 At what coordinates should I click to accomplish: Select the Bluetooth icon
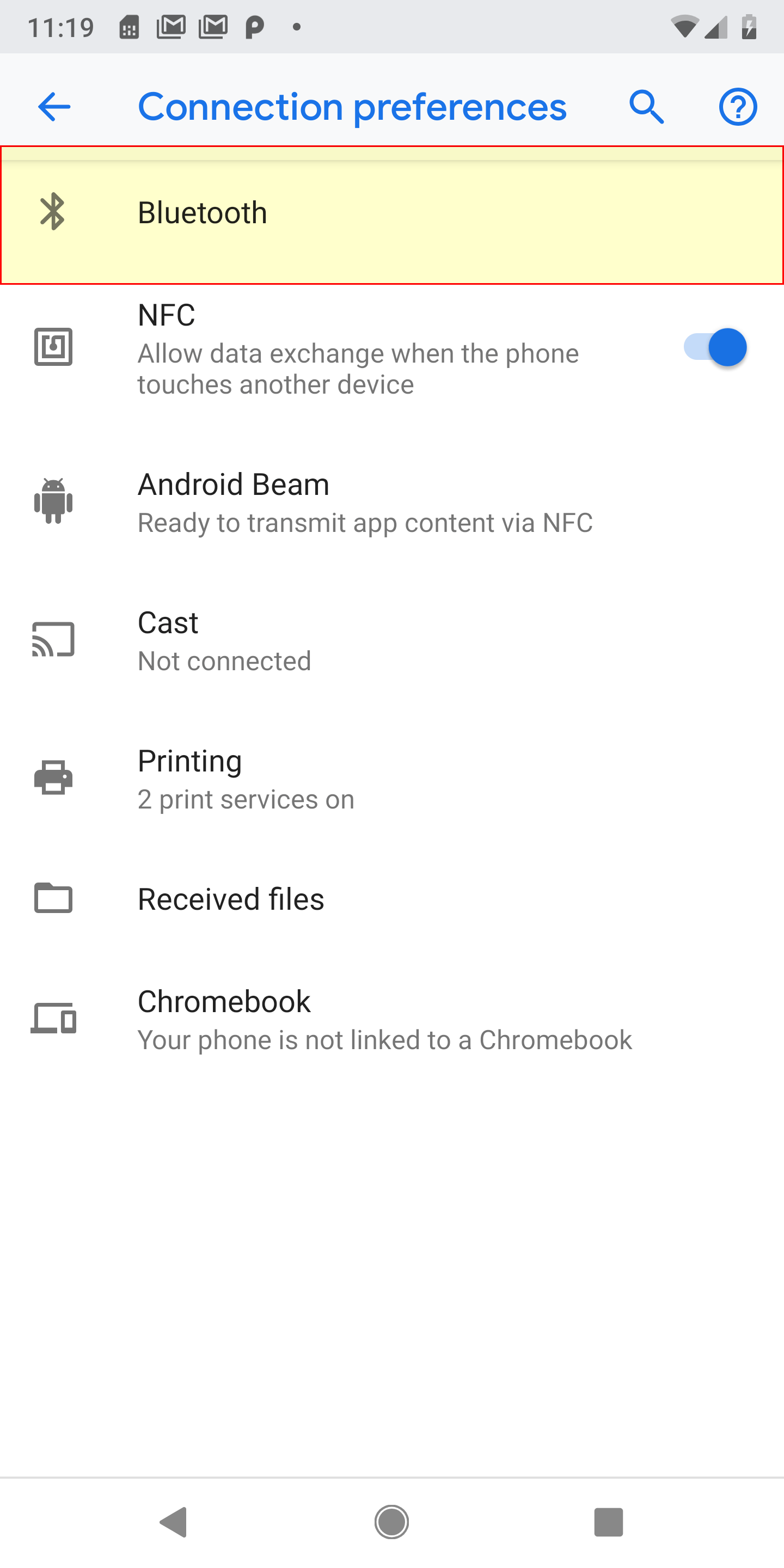[x=53, y=212]
